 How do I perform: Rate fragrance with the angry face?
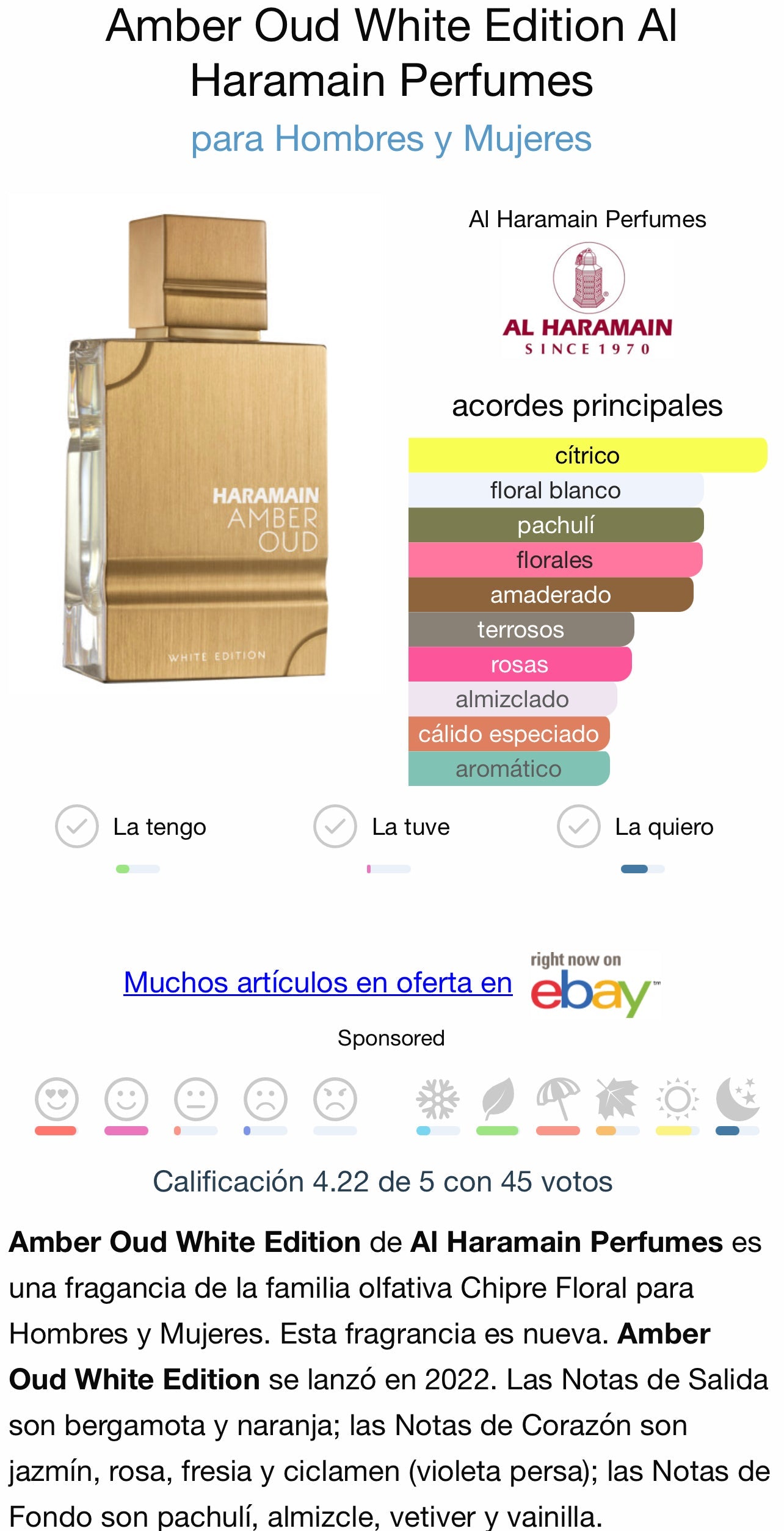(x=335, y=1099)
